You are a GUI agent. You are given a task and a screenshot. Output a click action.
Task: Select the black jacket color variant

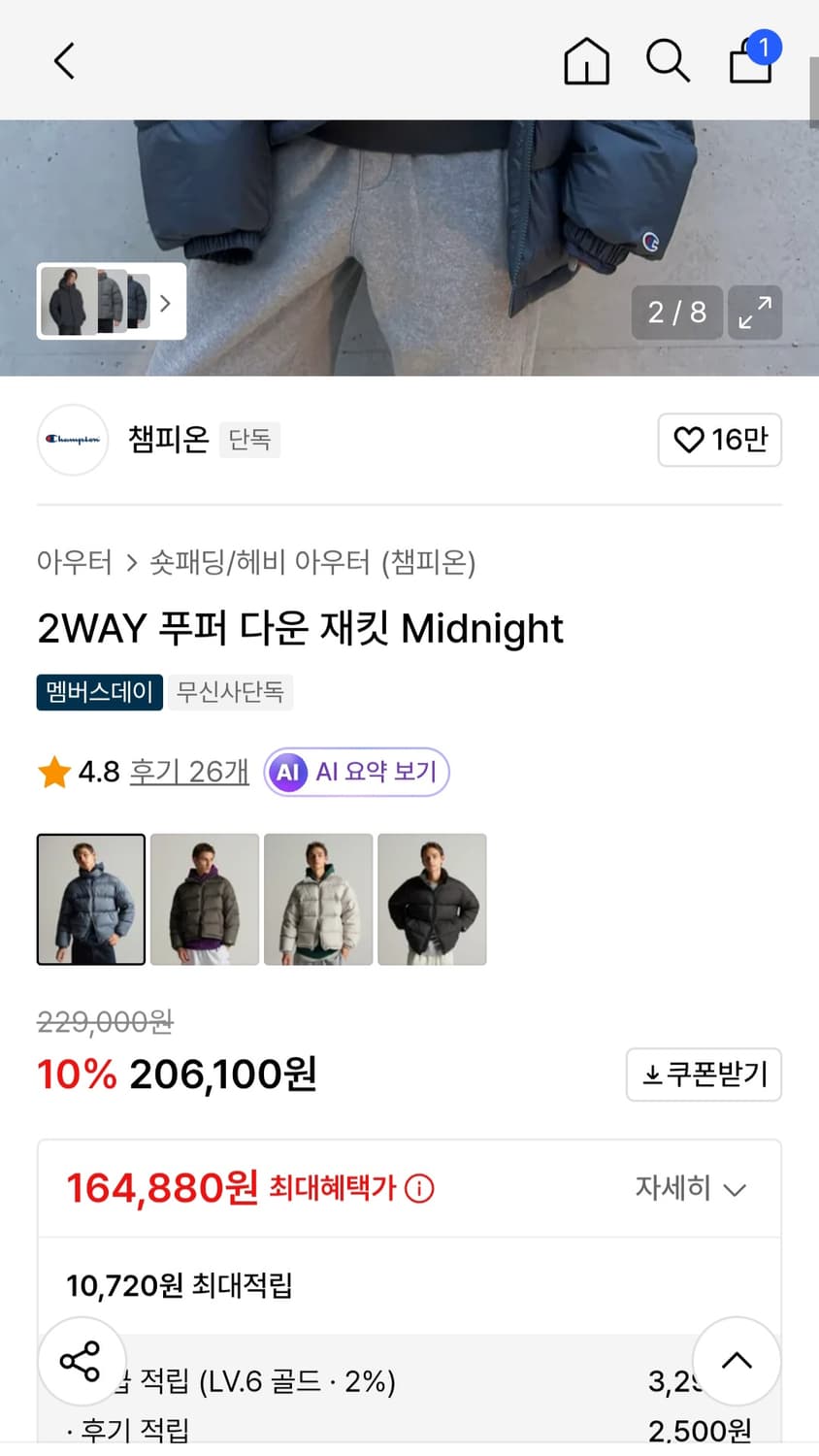coord(432,898)
